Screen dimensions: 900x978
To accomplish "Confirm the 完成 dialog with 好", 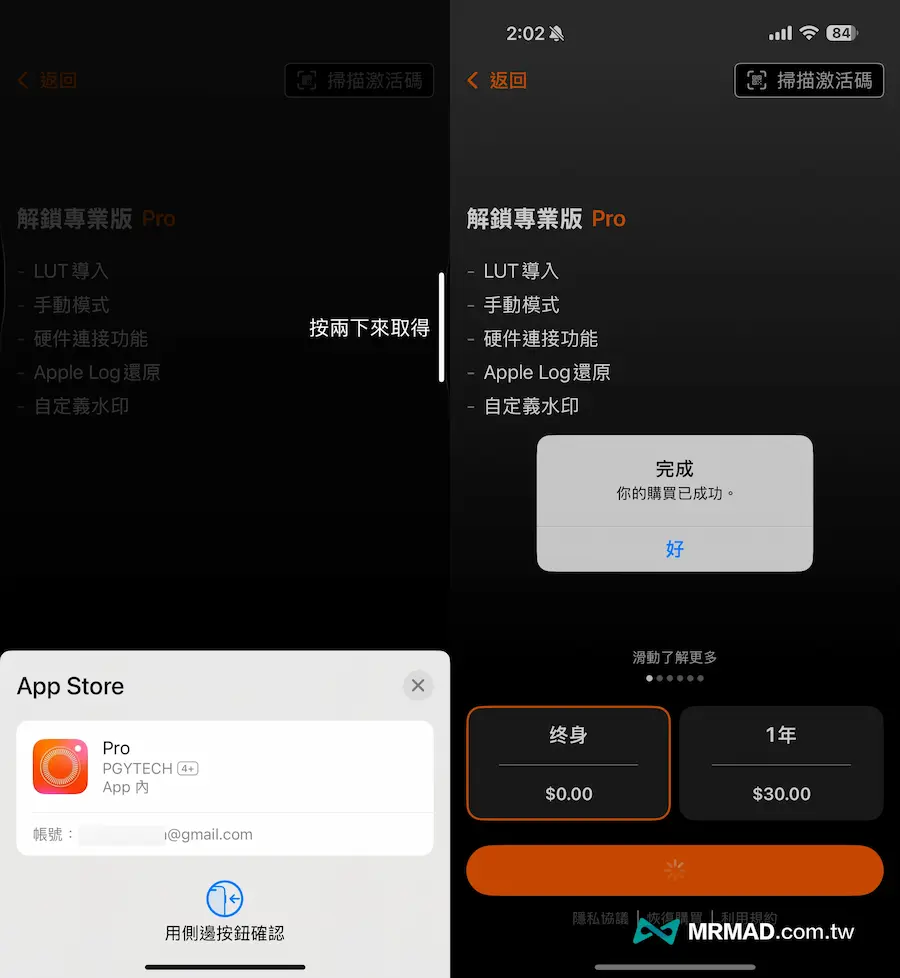I will (674, 549).
